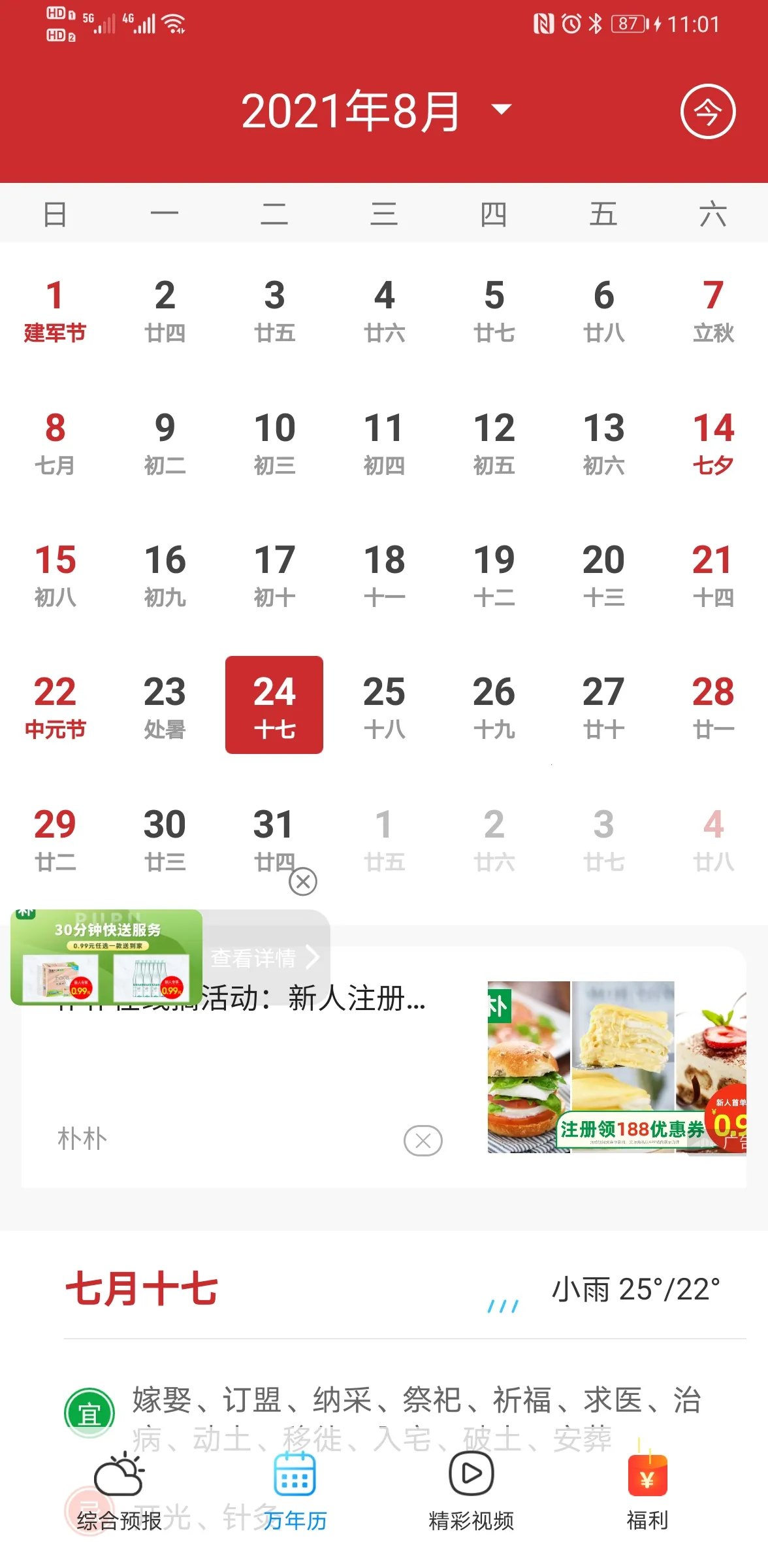Choose August 7 立秋
This screenshot has height=1568, width=768.
pos(713,311)
